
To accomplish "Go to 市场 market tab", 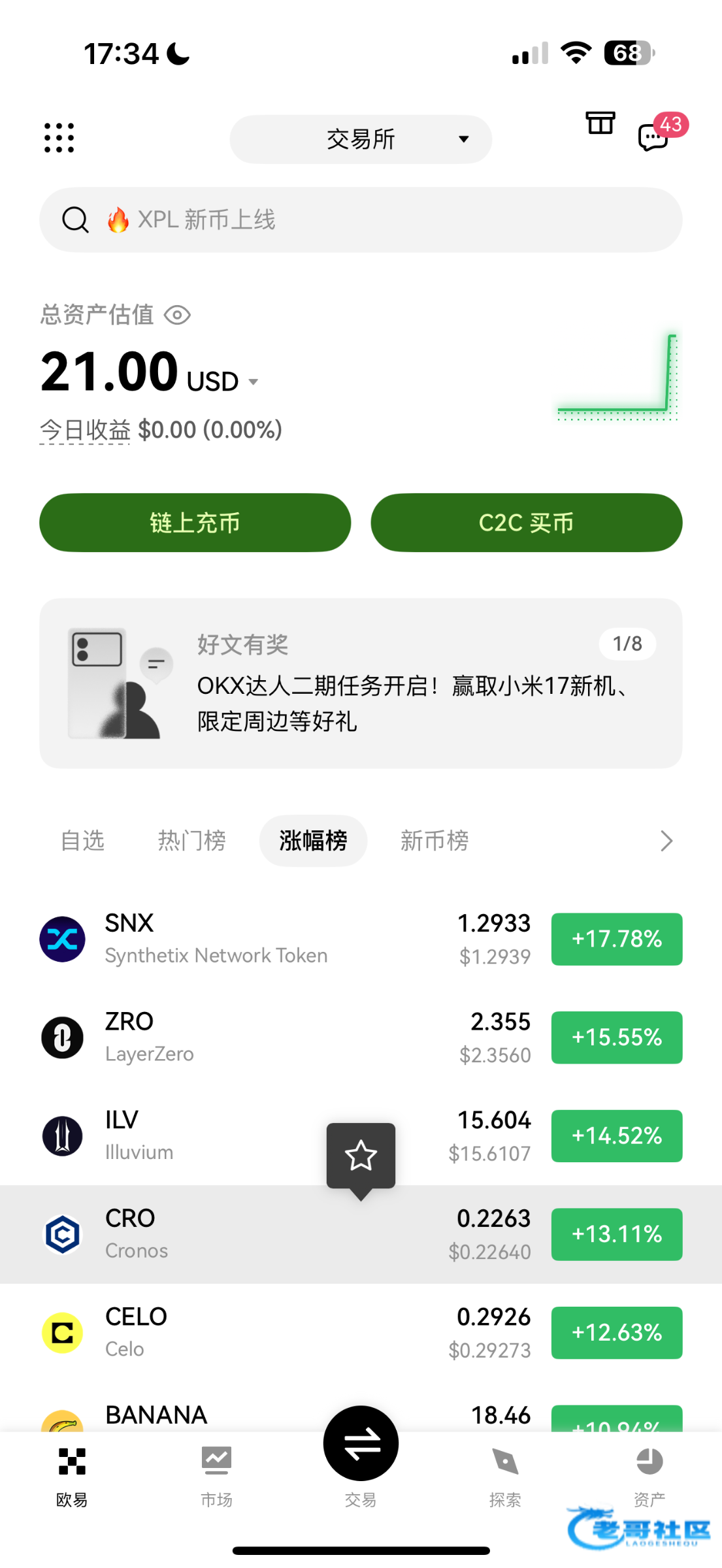I will coord(216,1475).
